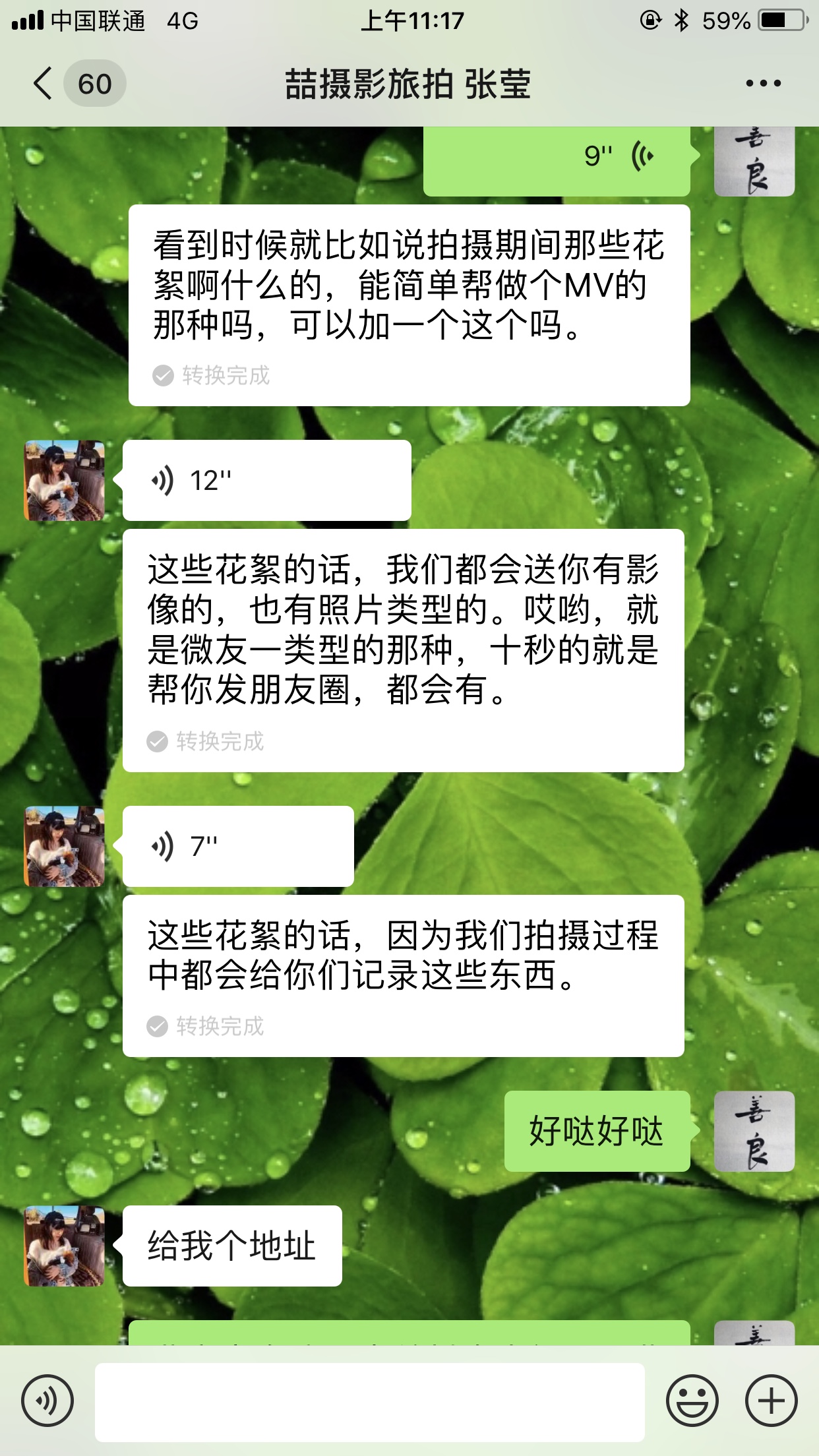Play the 9-second voice message

point(556,158)
